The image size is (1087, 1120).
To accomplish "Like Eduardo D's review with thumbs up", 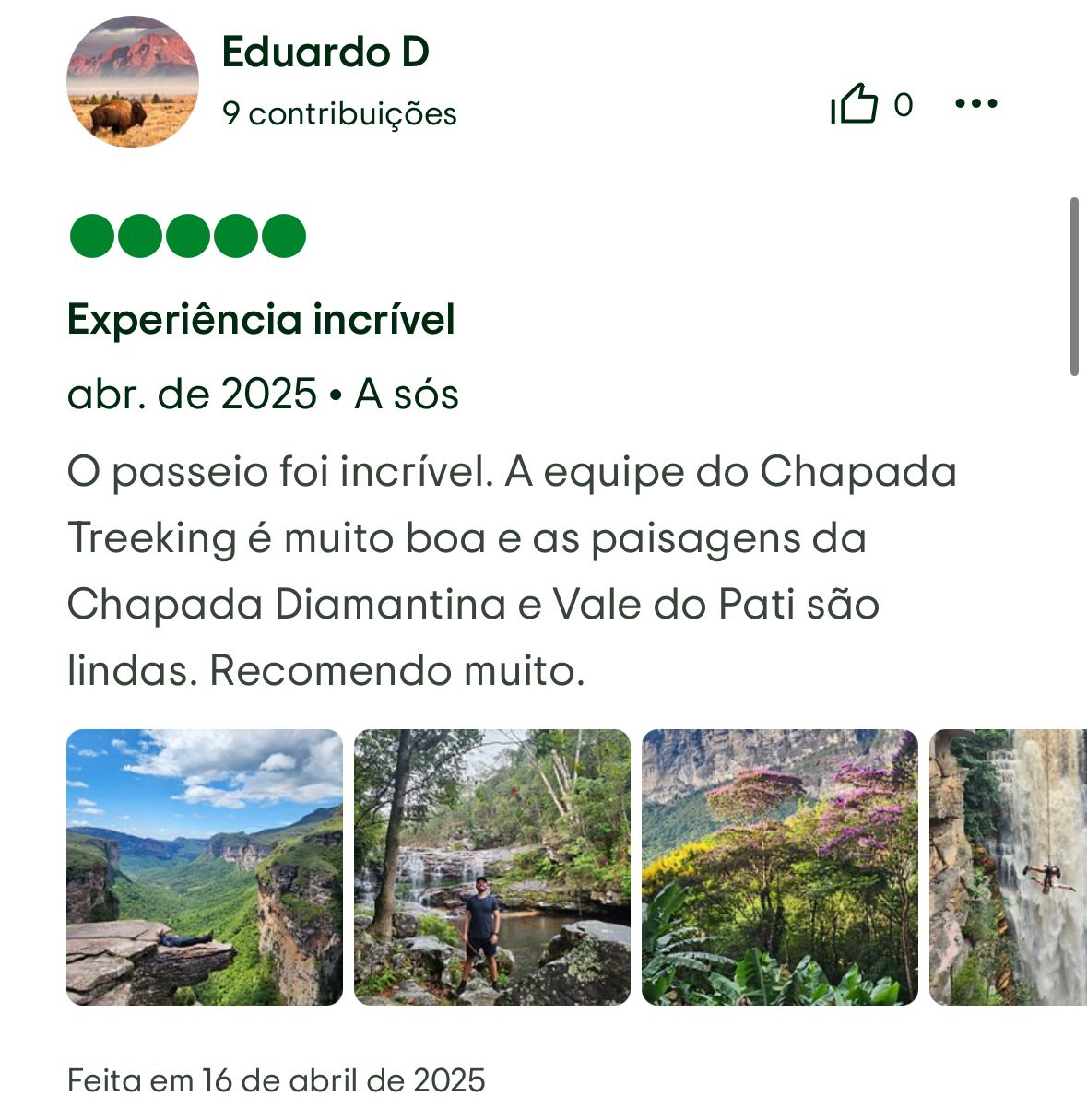I will click(x=855, y=103).
